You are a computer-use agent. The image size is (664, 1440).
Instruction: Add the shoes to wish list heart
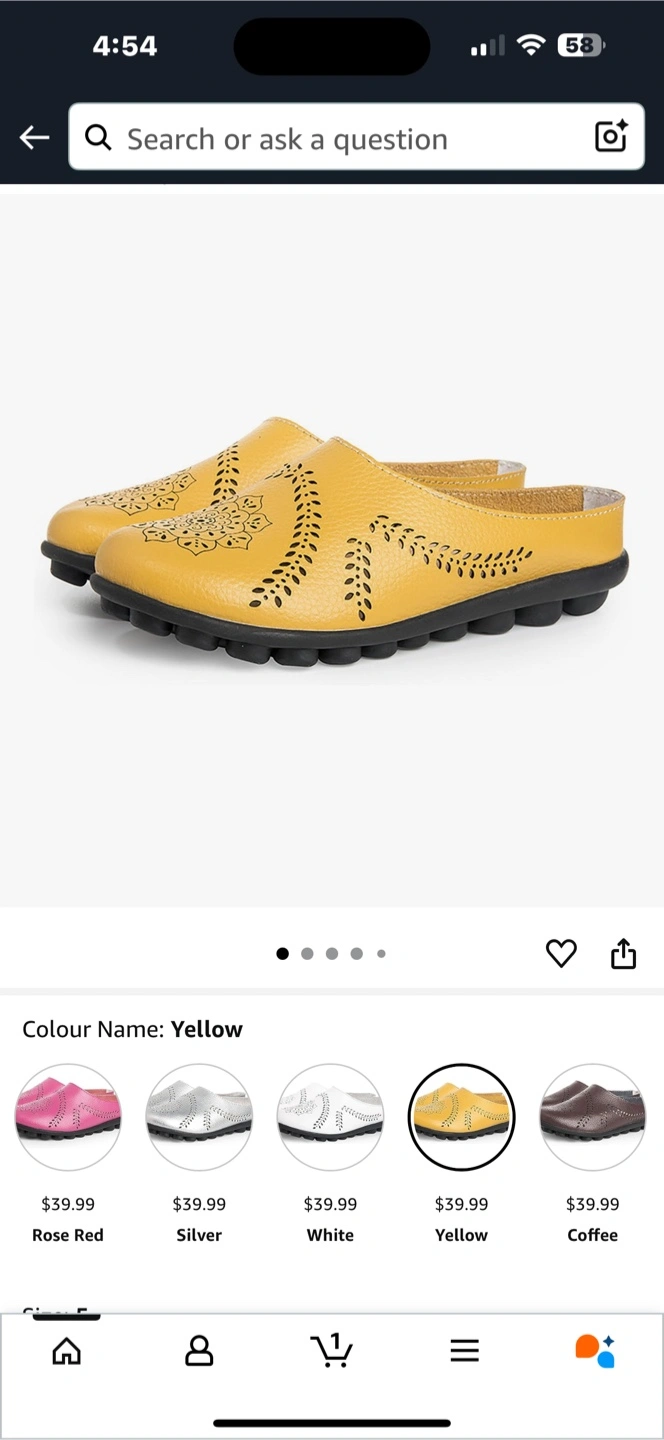(561, 953)
